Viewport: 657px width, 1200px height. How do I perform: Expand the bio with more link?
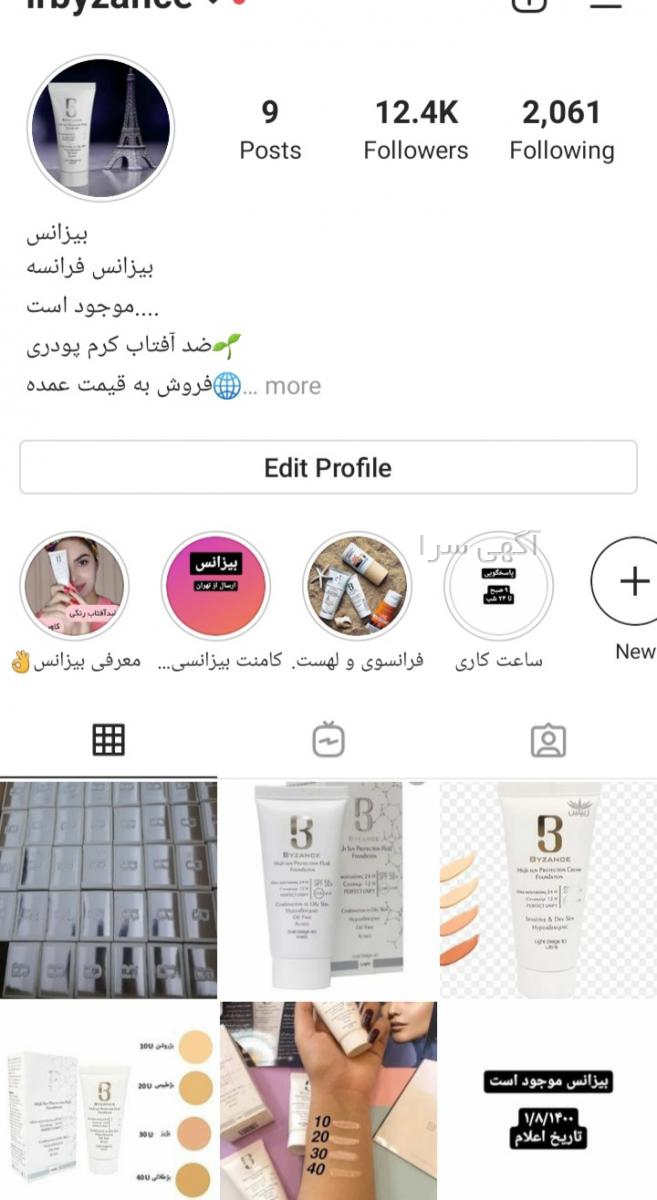click(293, 386)
